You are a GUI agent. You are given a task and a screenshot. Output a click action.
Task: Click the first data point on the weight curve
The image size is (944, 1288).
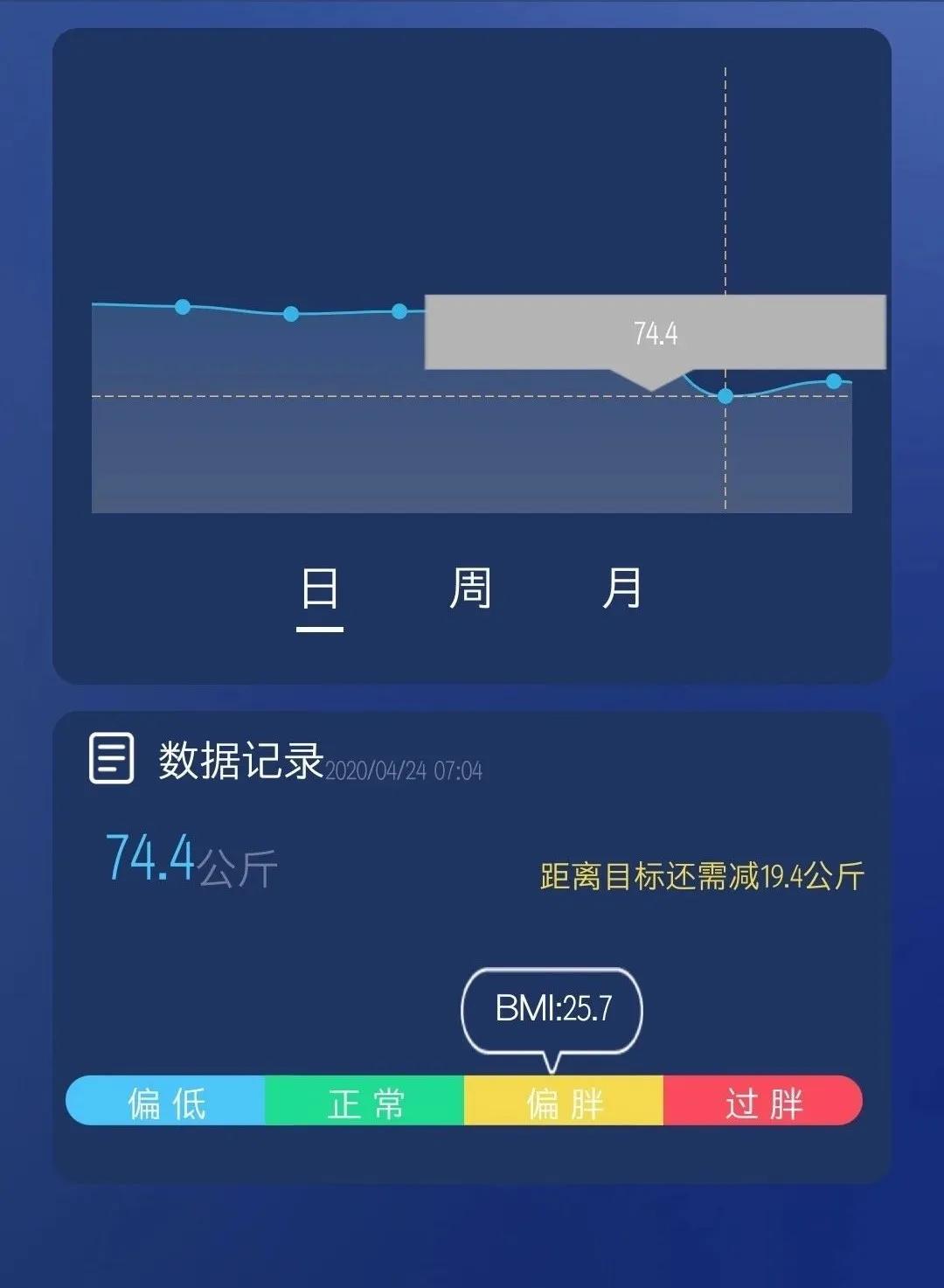pyautogui.click(x=183, y=307)
